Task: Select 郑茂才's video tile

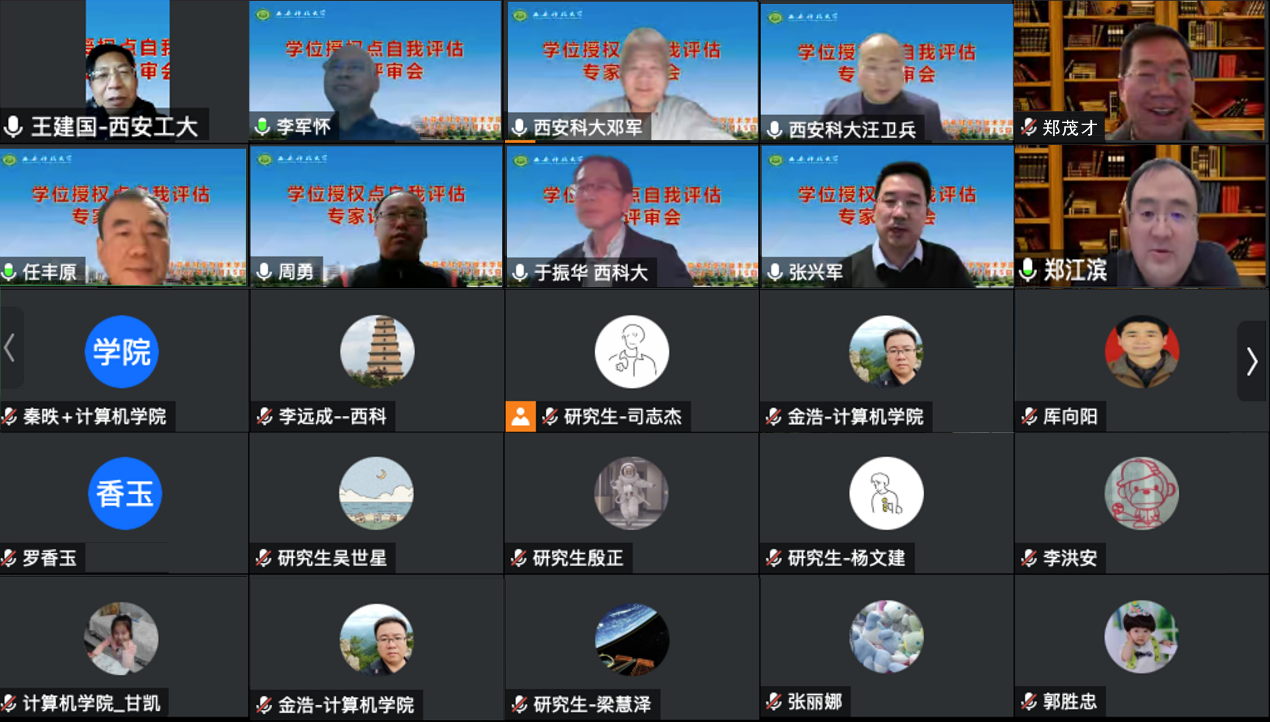Action: 1141,70
